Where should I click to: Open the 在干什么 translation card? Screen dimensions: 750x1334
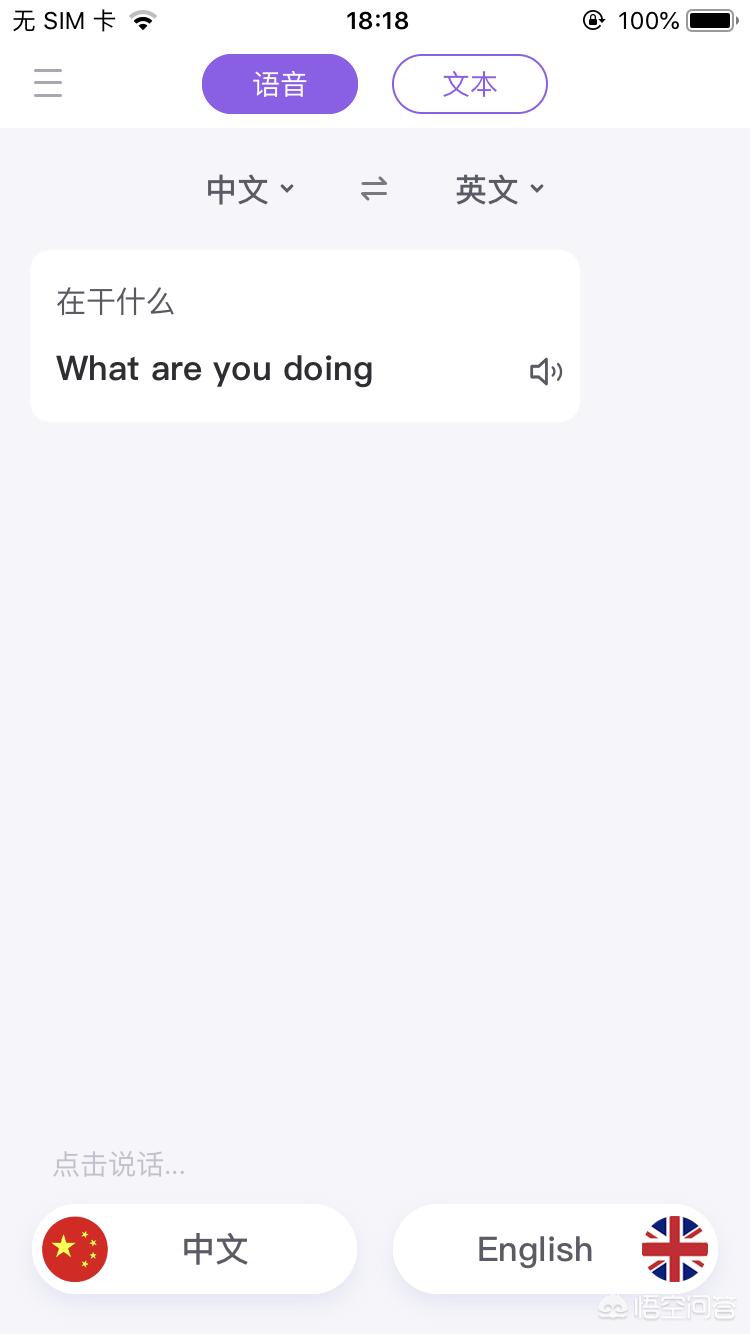click(x=305, y=336)
